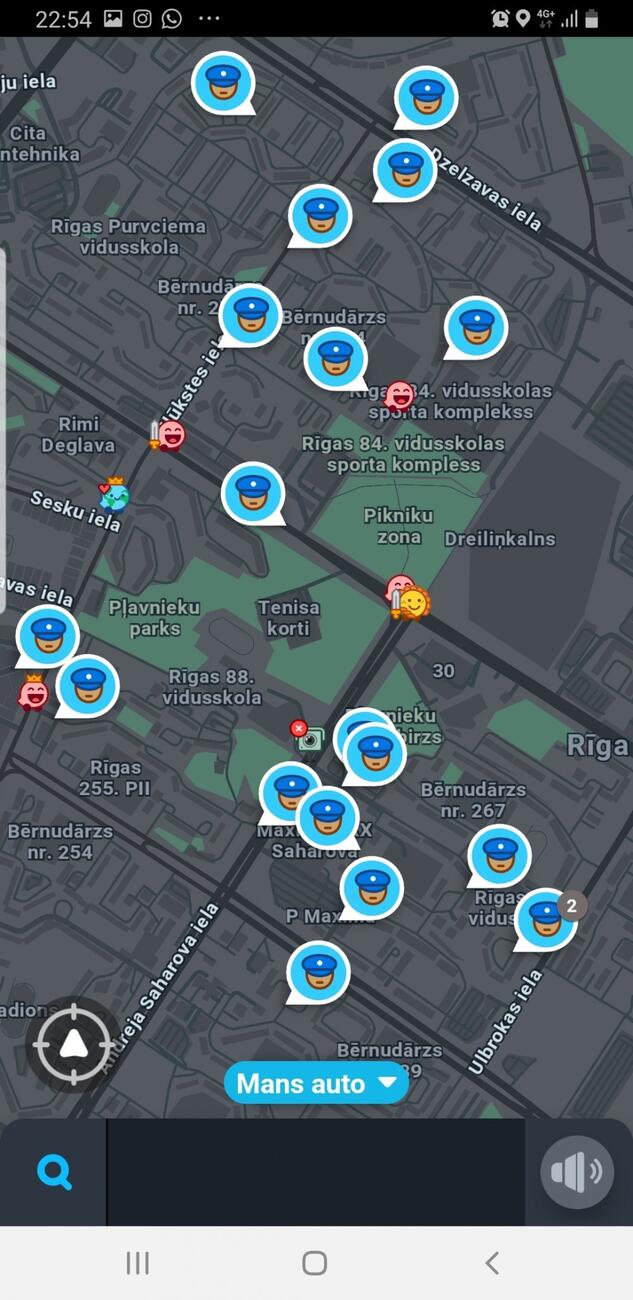Tap the sound speaker button

tap(577, 1171)
